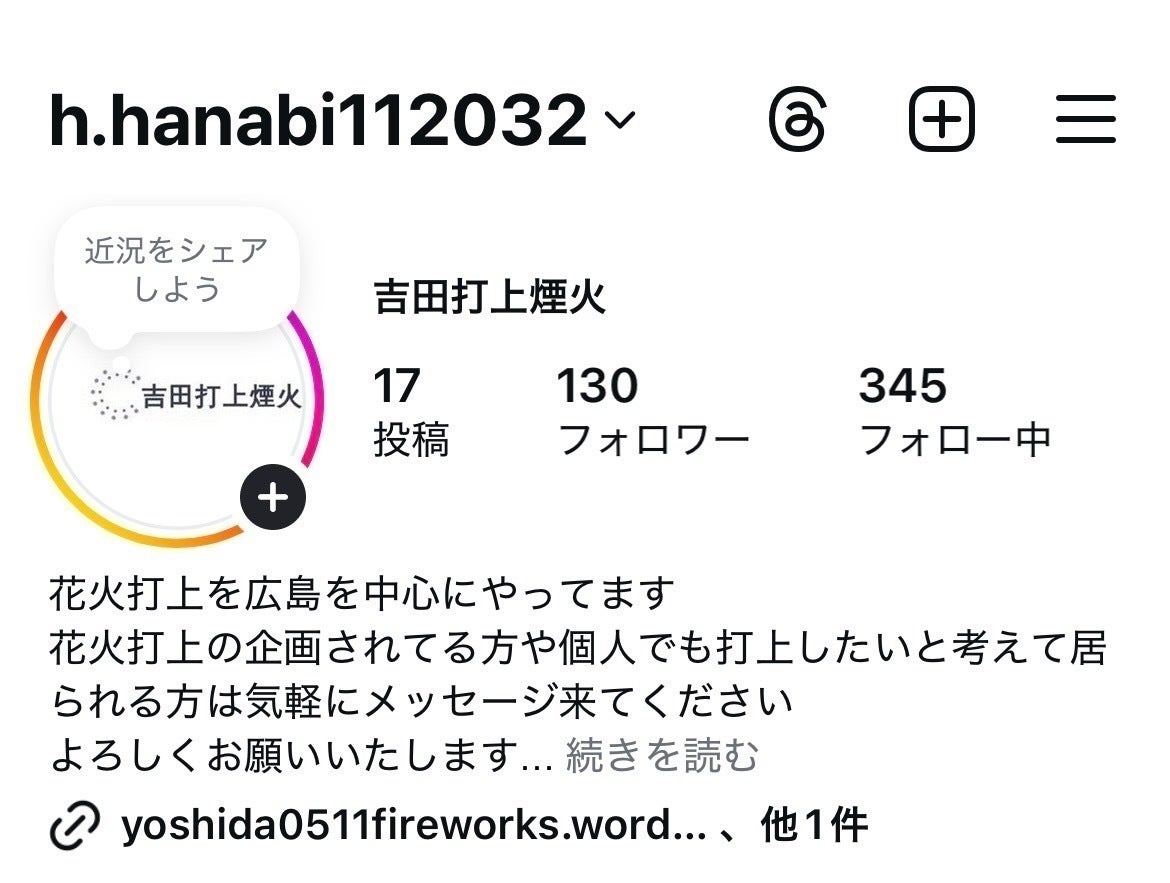Screen dimensions: 1170x883
Task: Open the hamburger menu
Action: (x=1085, y=121)
